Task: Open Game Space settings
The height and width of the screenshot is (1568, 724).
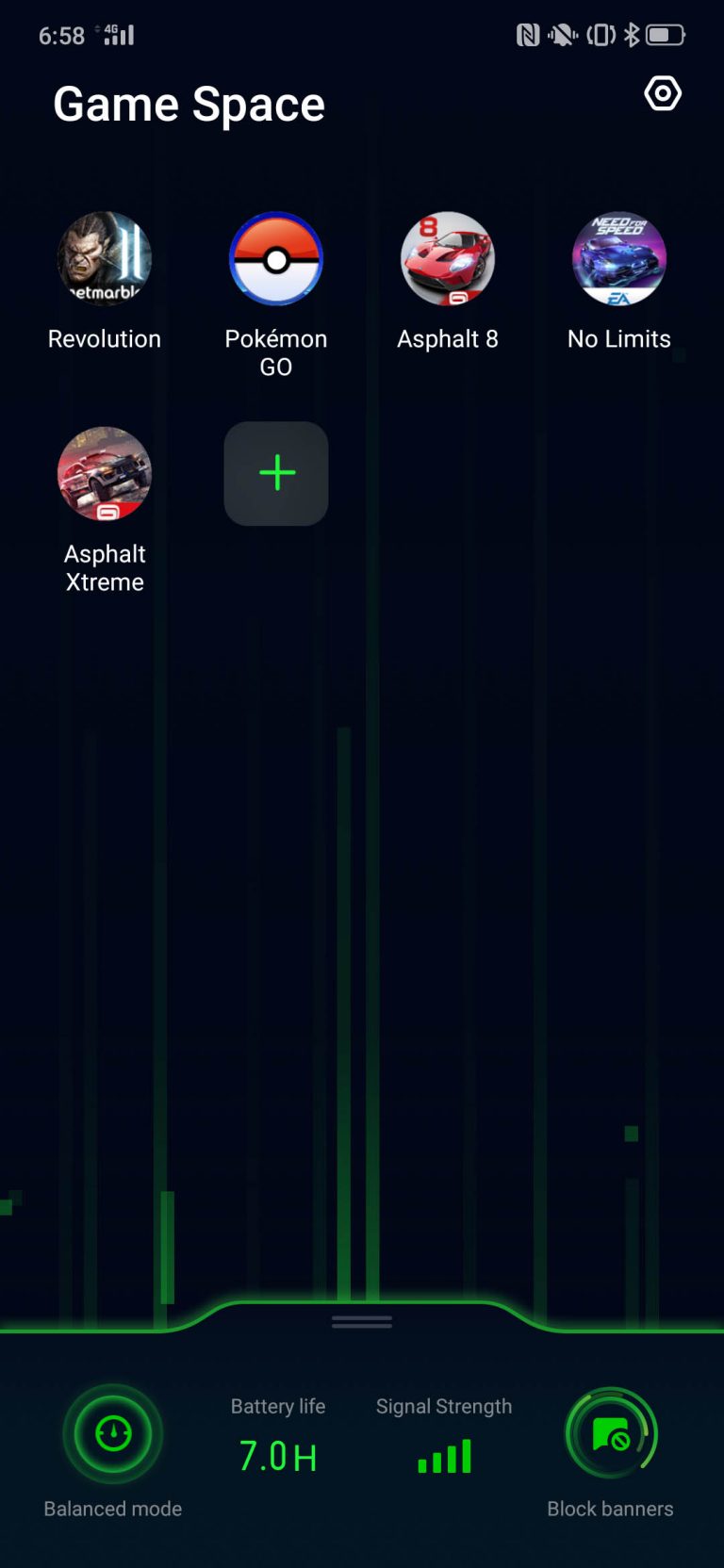Action: tap(663, 93)
